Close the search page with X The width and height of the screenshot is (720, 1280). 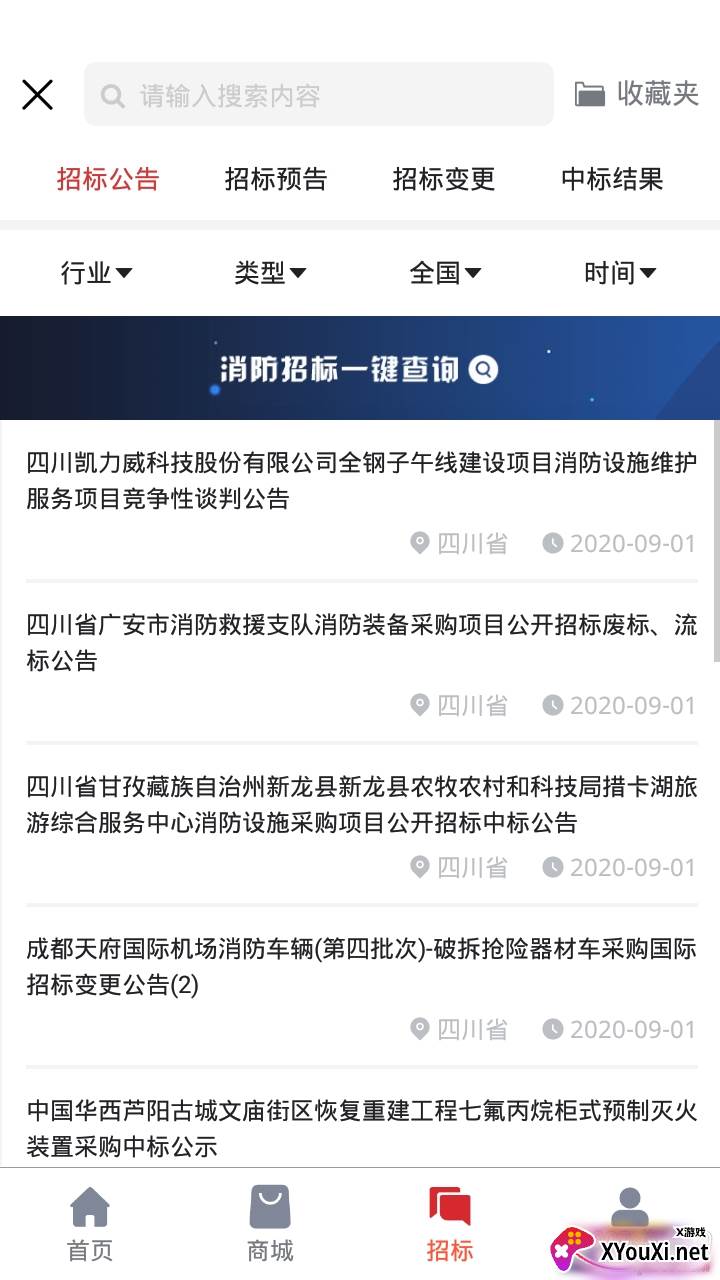(x=37, y=95)
